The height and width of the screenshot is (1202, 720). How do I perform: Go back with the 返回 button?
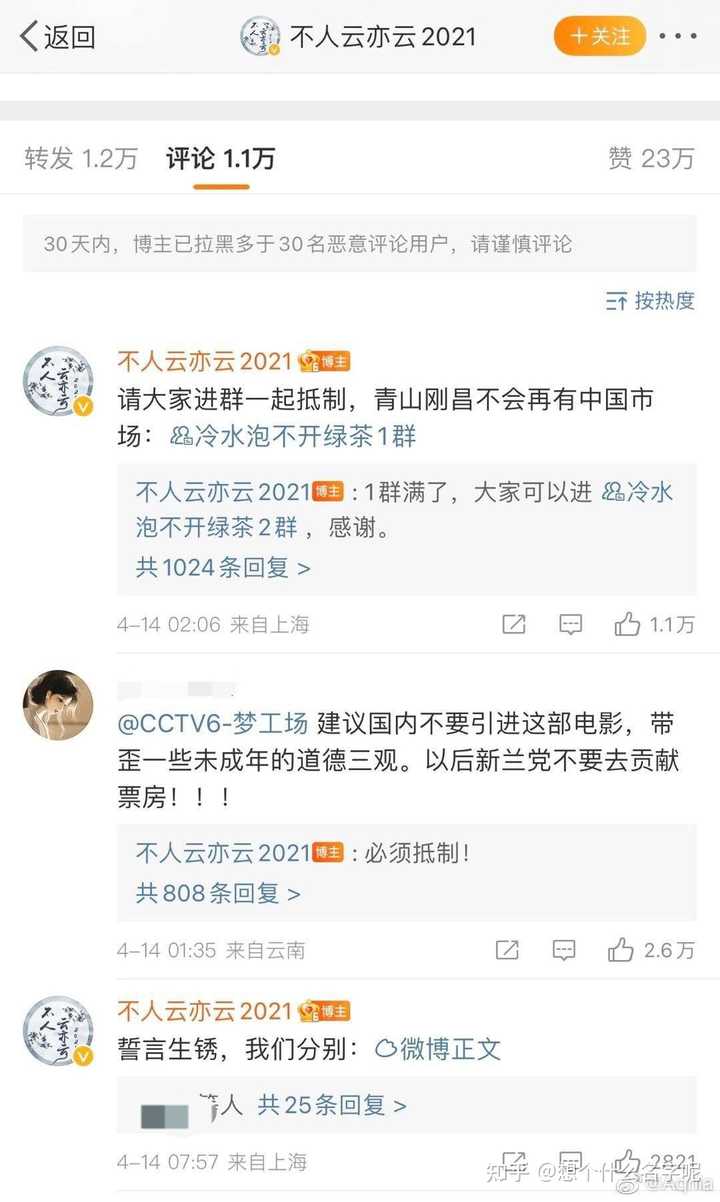click(x=58, y=38)
